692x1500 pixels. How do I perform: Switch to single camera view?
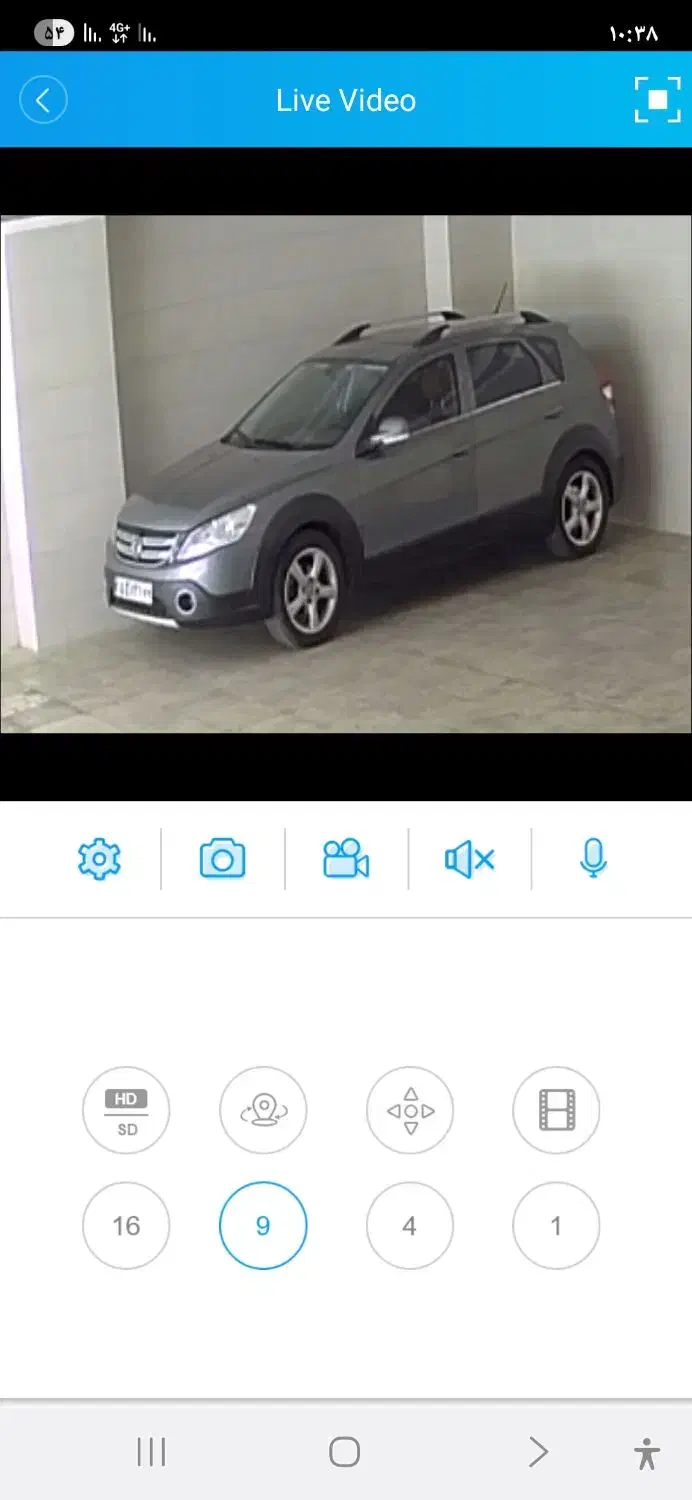click(x=556, y=1226)
